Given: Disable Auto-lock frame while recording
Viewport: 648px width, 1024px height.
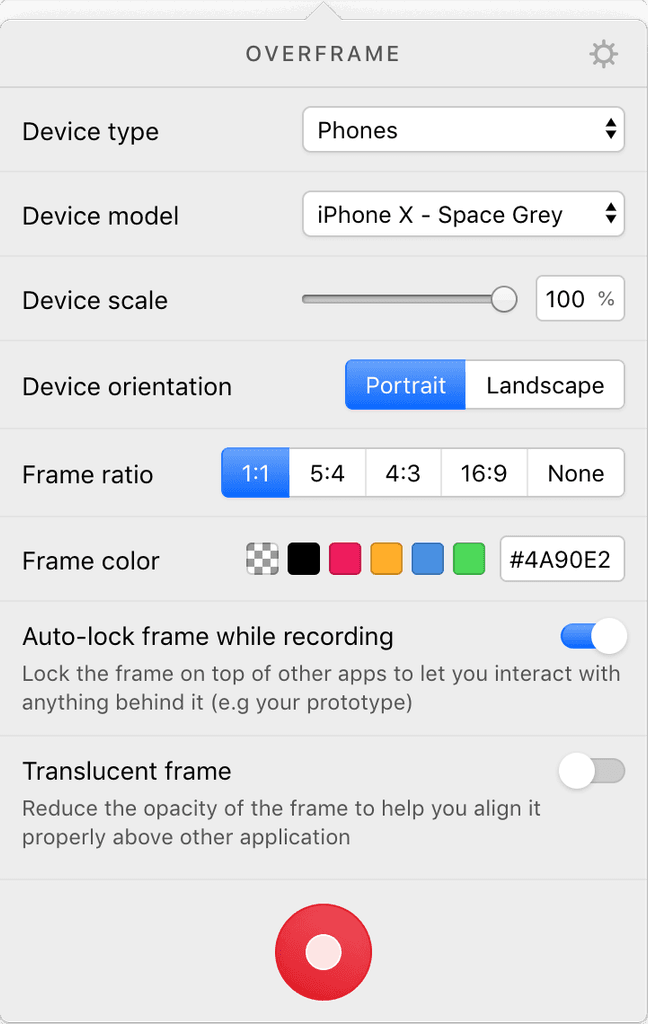Looking at the screenshot, I should pyautogui.click(x=593, y=636).
